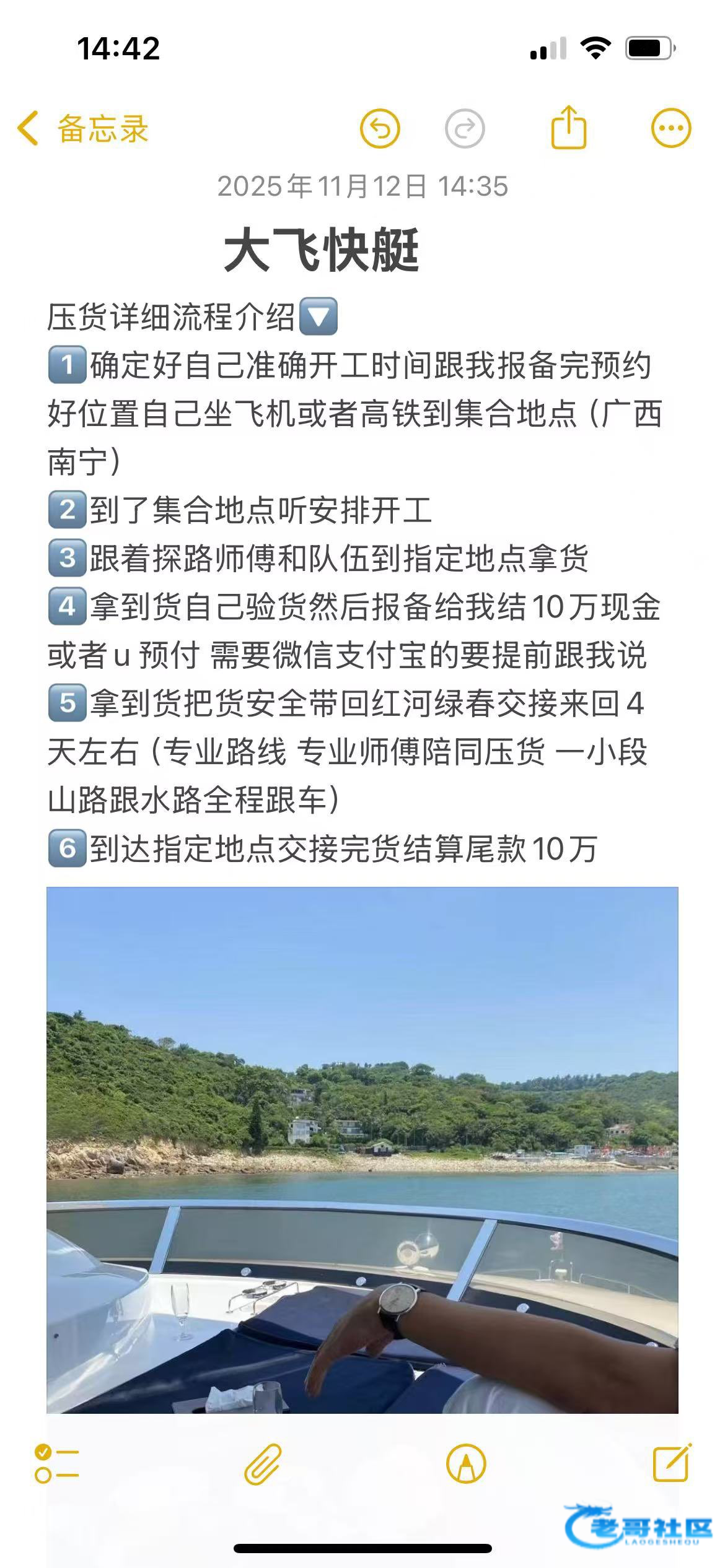
Task: Open the markup pen tool
Action: [466, 1464]
